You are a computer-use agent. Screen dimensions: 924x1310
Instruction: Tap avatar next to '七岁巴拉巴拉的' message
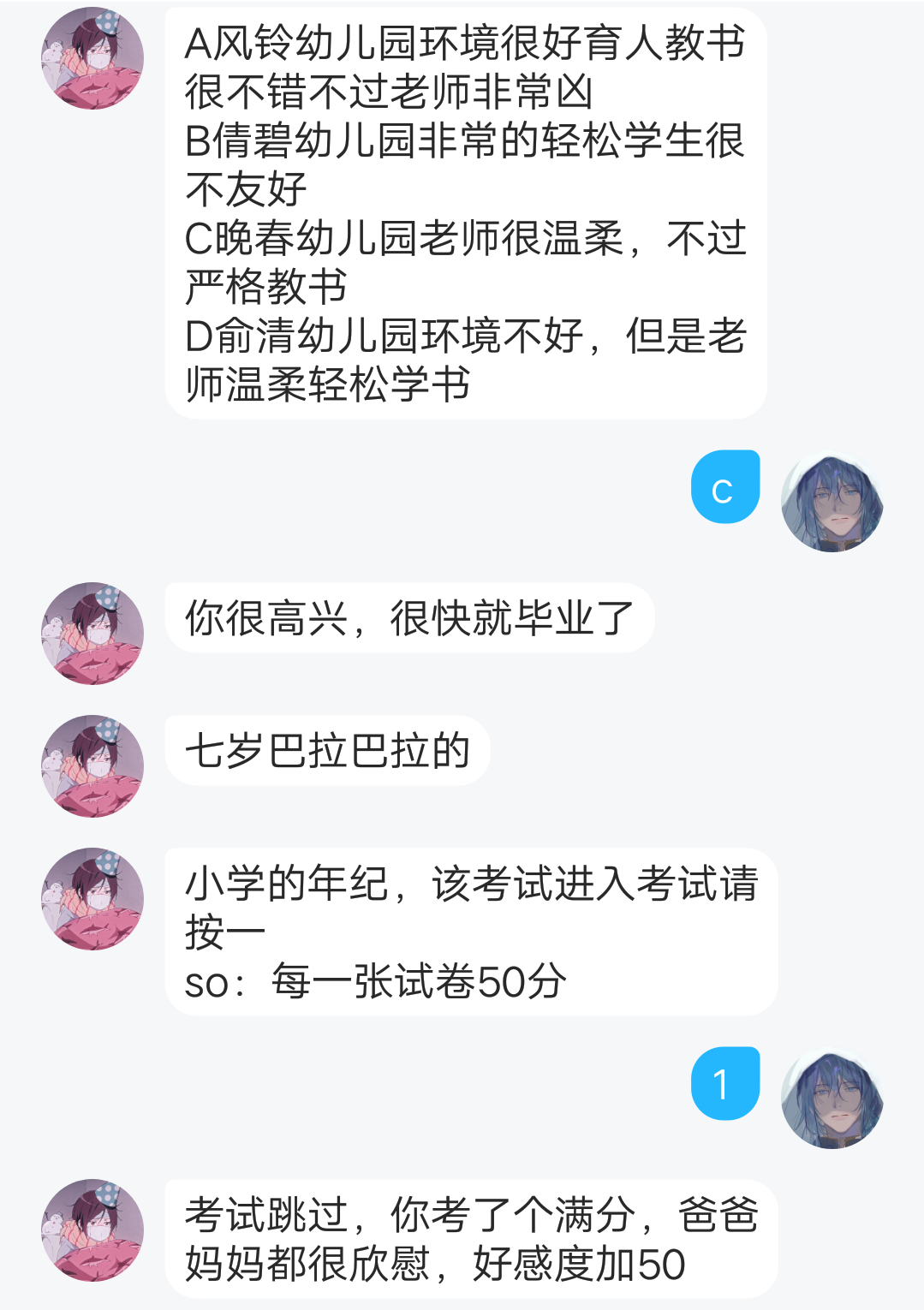click(92, 766)
